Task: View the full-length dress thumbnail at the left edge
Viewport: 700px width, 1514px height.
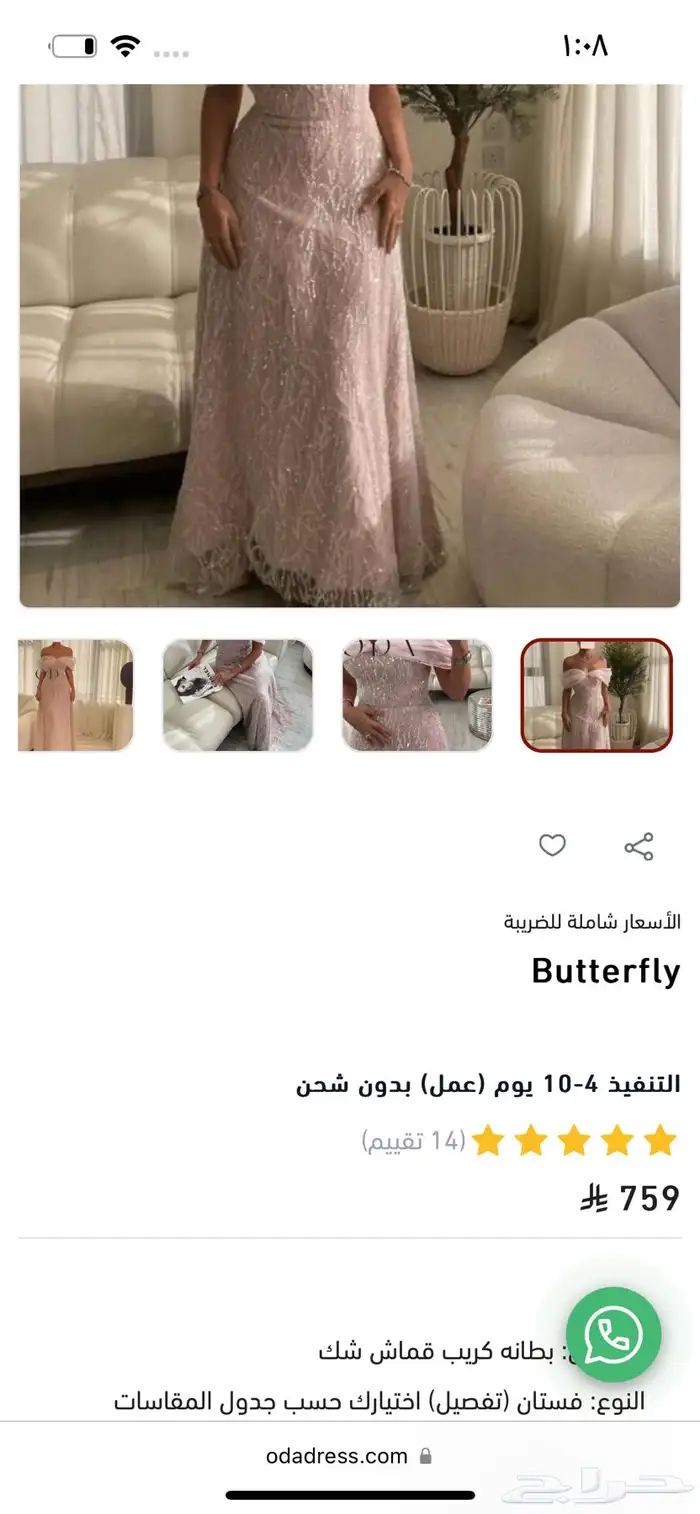Action: pos(75,695)
